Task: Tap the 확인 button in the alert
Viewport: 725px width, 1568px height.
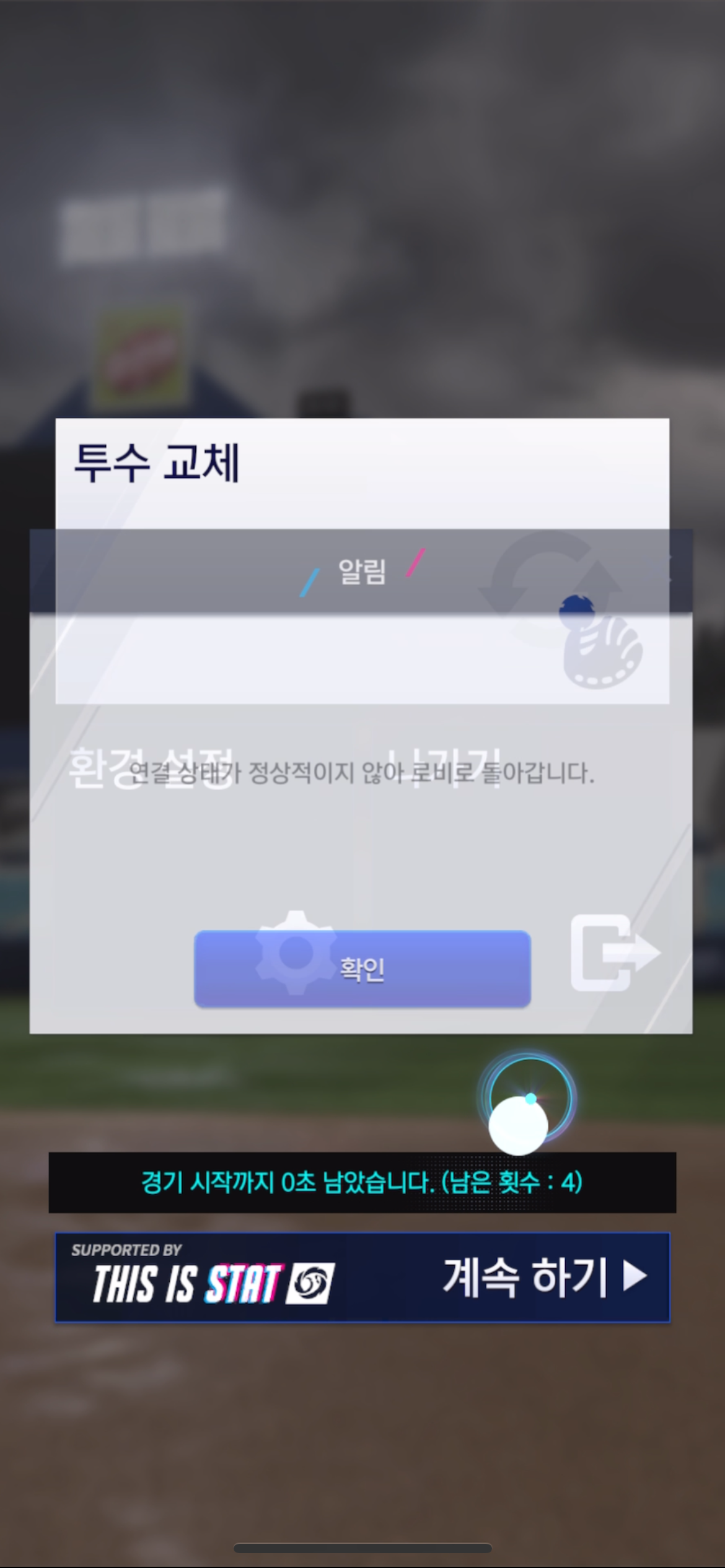Action: pos(362,969)
